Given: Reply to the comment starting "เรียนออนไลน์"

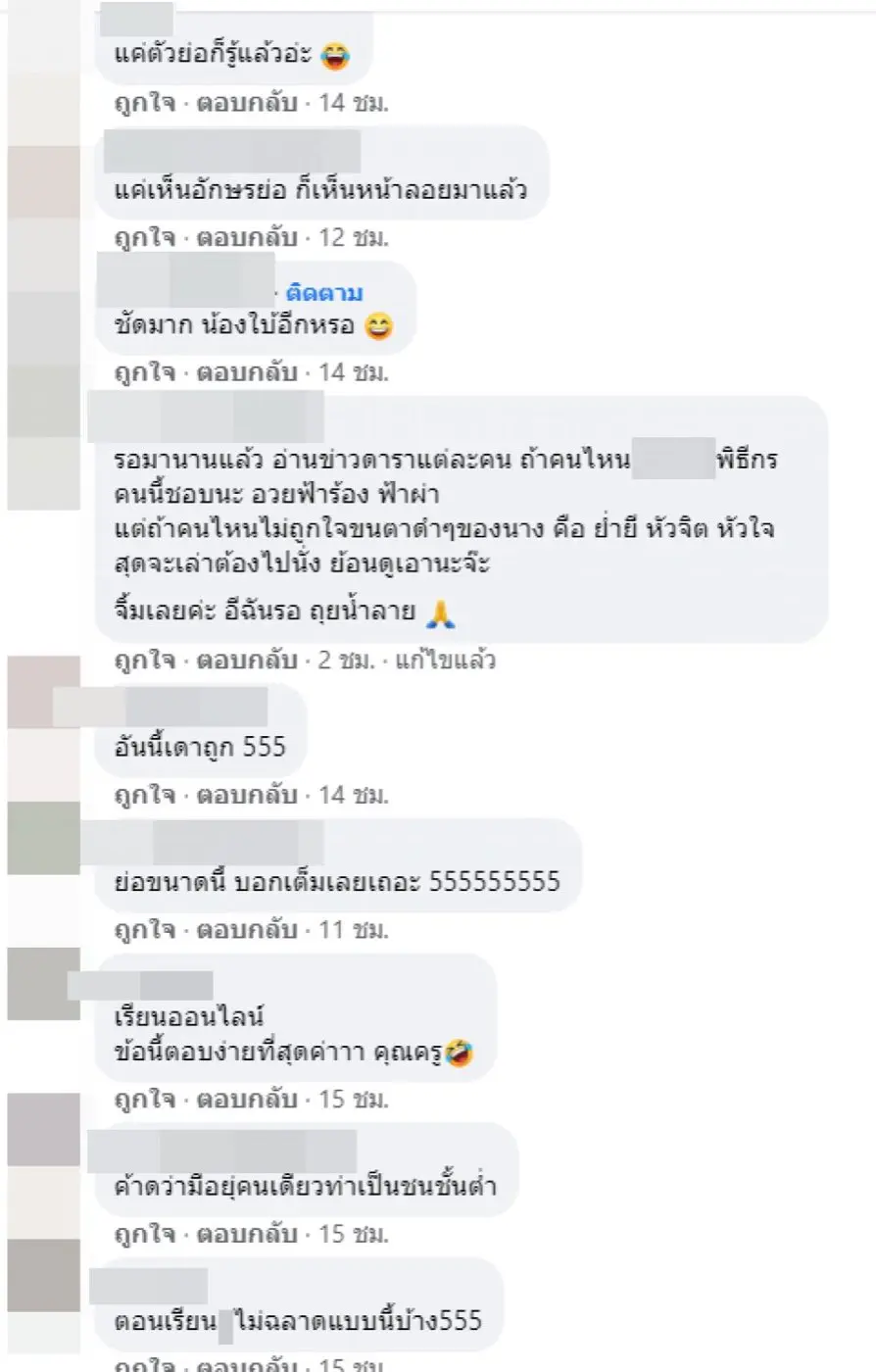Looking at the screenshot, I should pyautogui.click(x=246, y=1100).
